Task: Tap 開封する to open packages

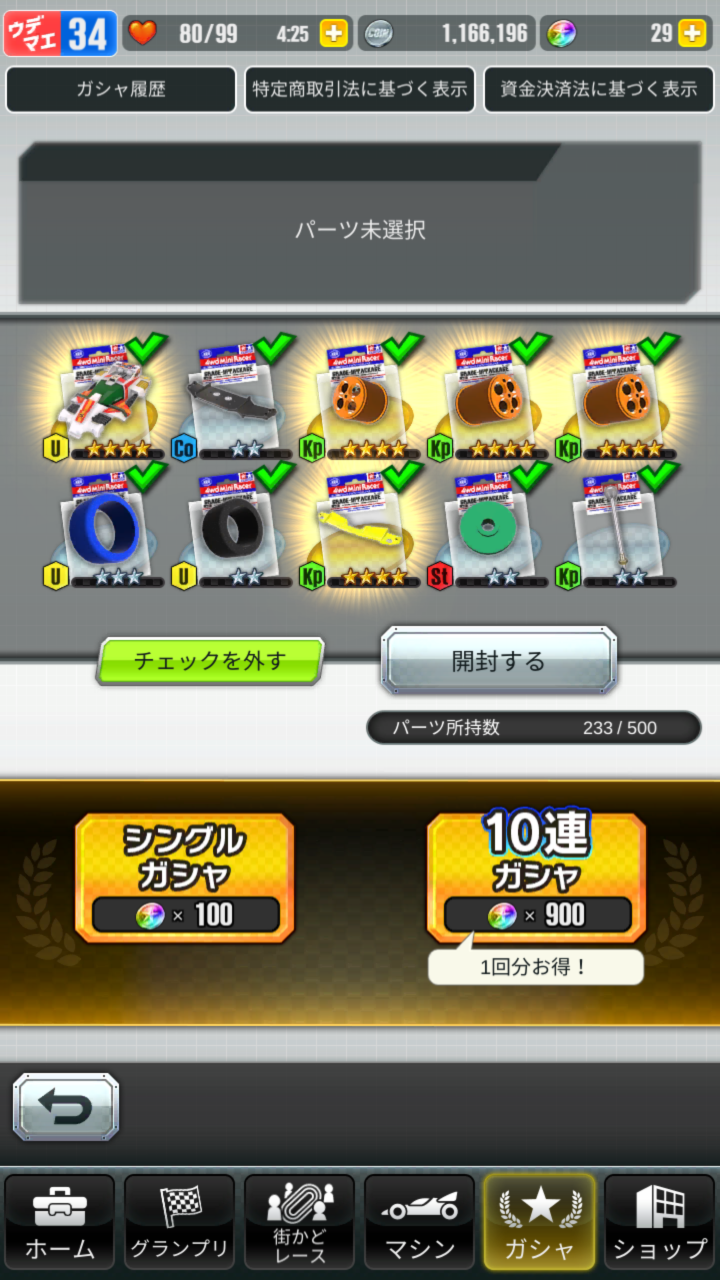Action: pos(498,661)
